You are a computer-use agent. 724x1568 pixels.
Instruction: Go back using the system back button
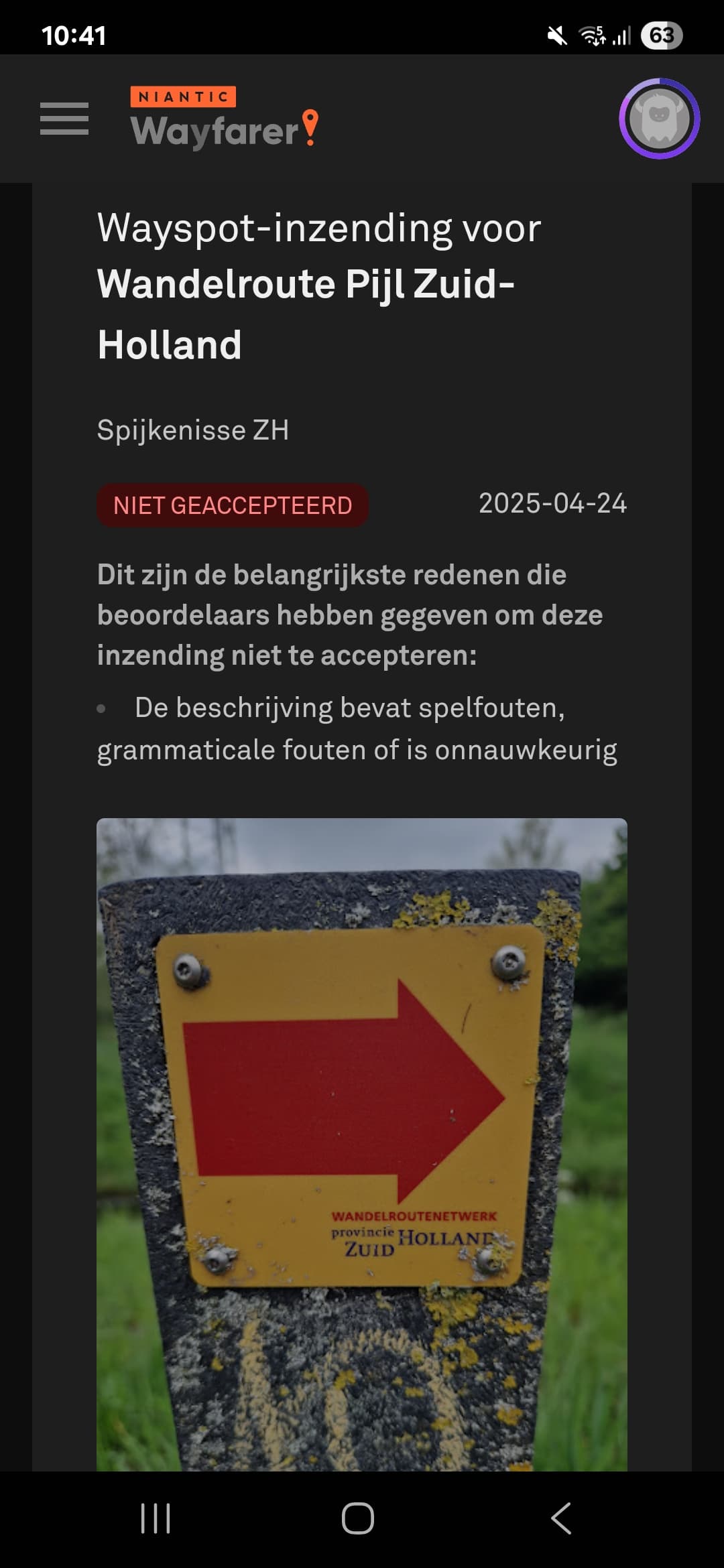(x=561, y=1518)
